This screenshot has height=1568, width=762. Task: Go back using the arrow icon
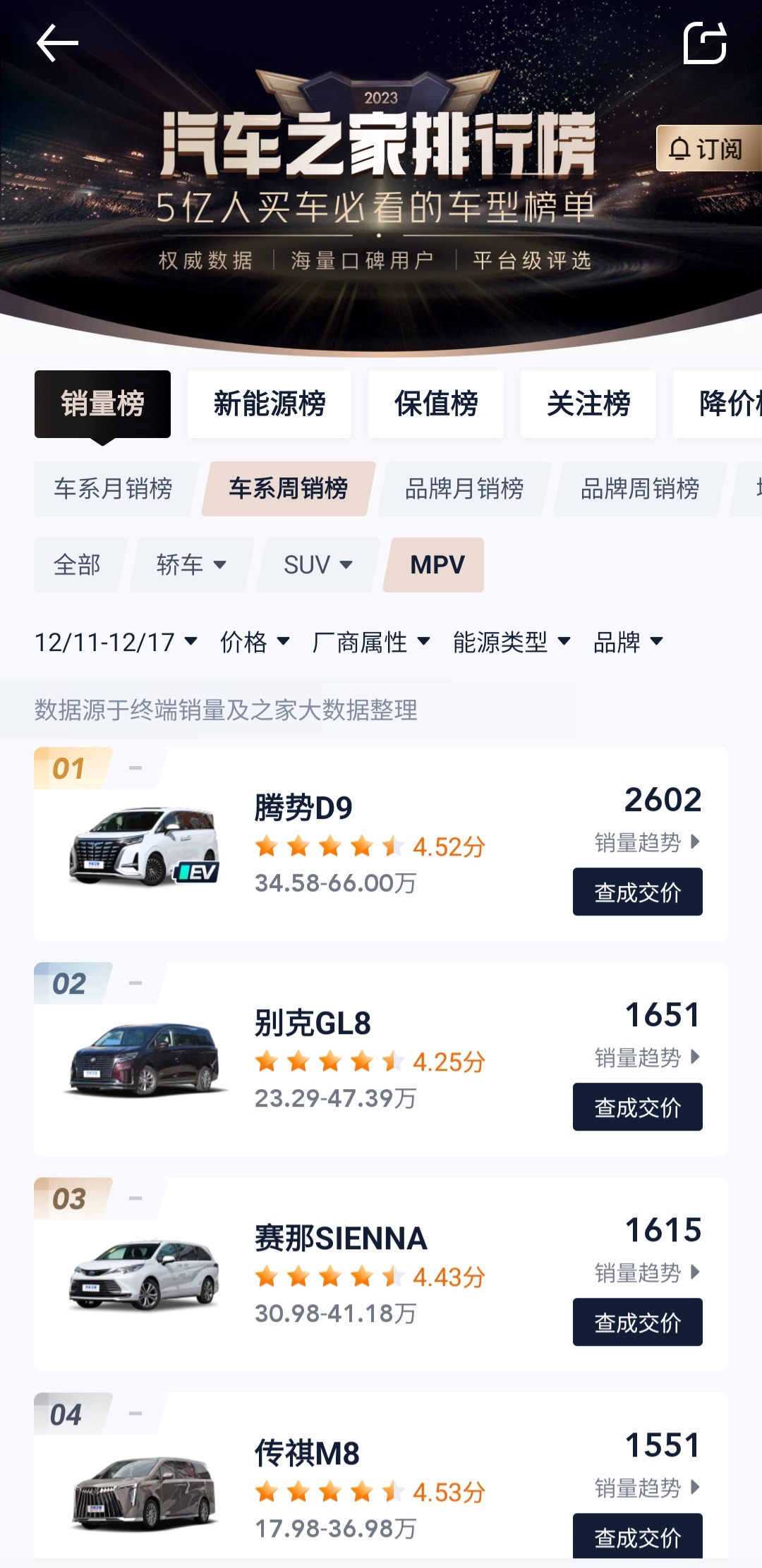57,43
